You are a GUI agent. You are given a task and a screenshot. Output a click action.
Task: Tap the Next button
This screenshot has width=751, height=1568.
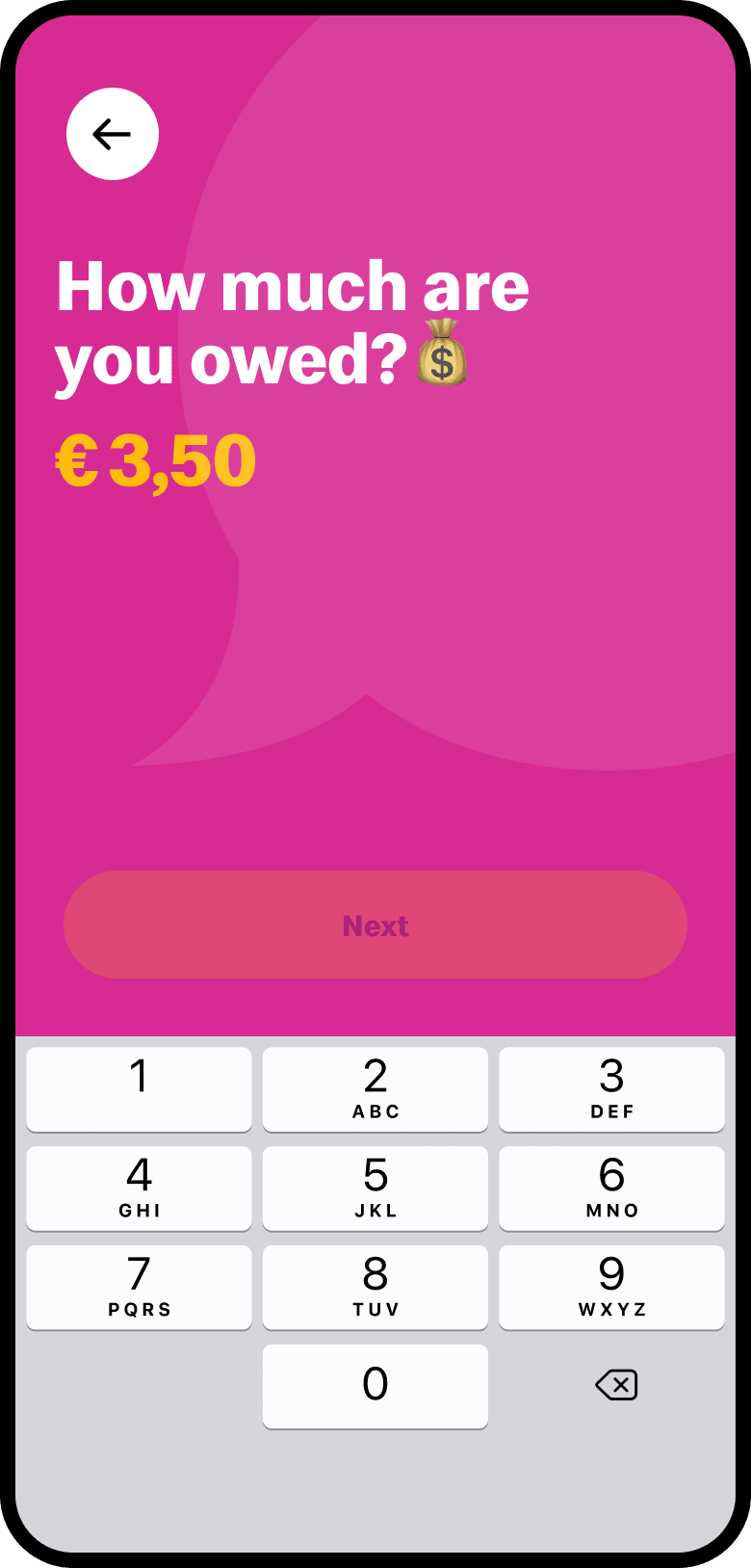pos(375,925)
